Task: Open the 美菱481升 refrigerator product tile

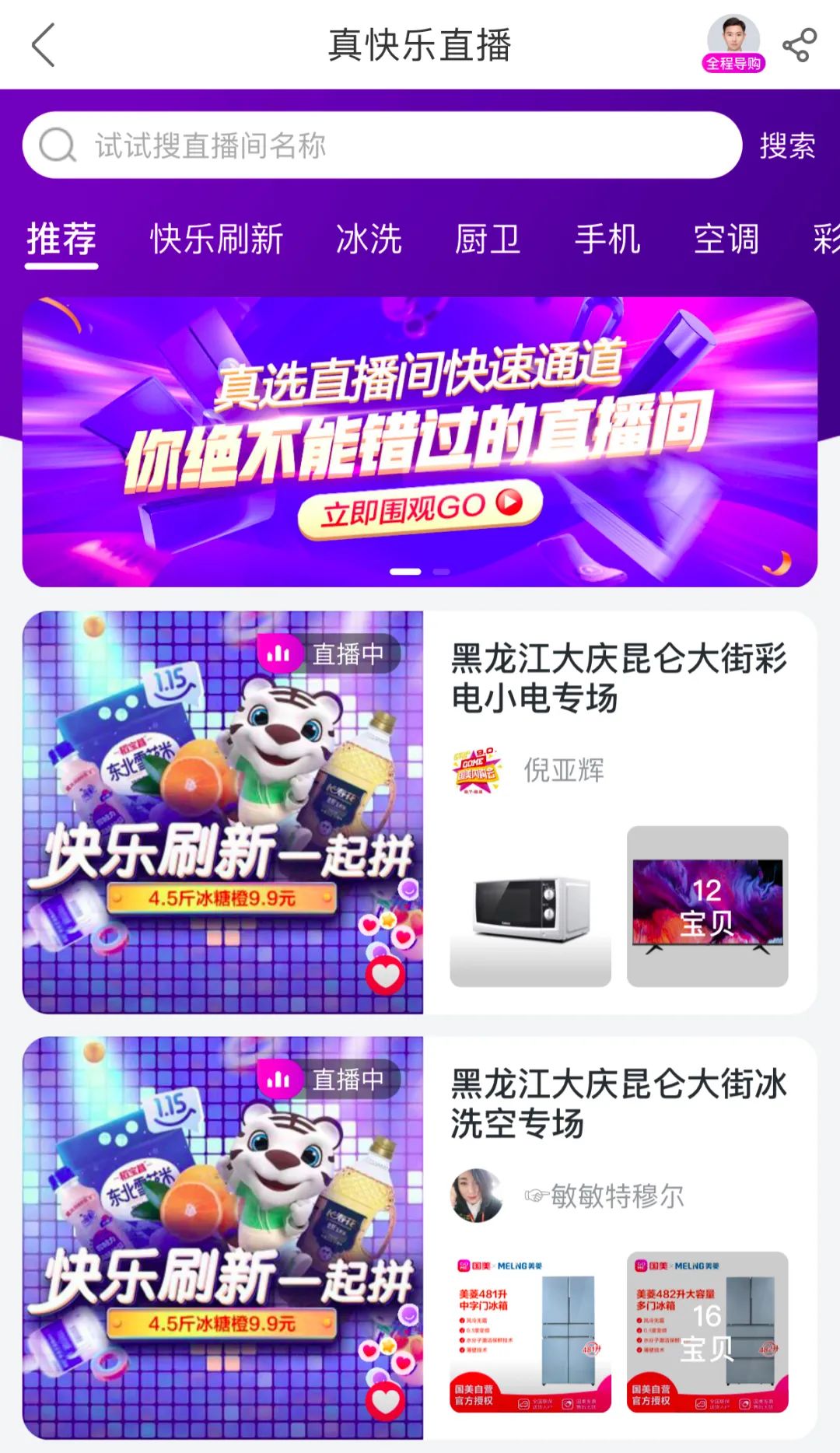Action: pos(530,1332)
